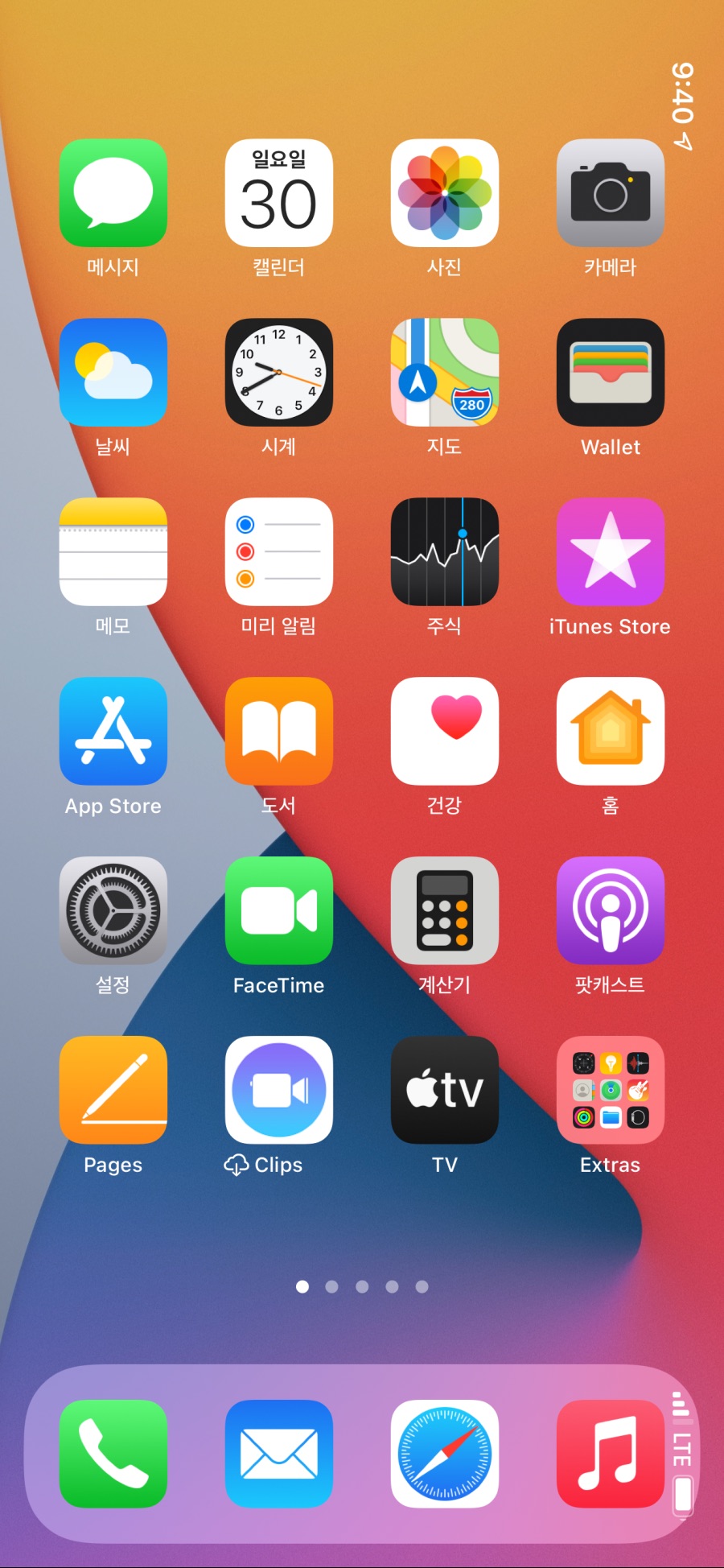Open 미리 알림 reminders
The width and height of the screenshot is (724, 1568).
click(278, 551)
